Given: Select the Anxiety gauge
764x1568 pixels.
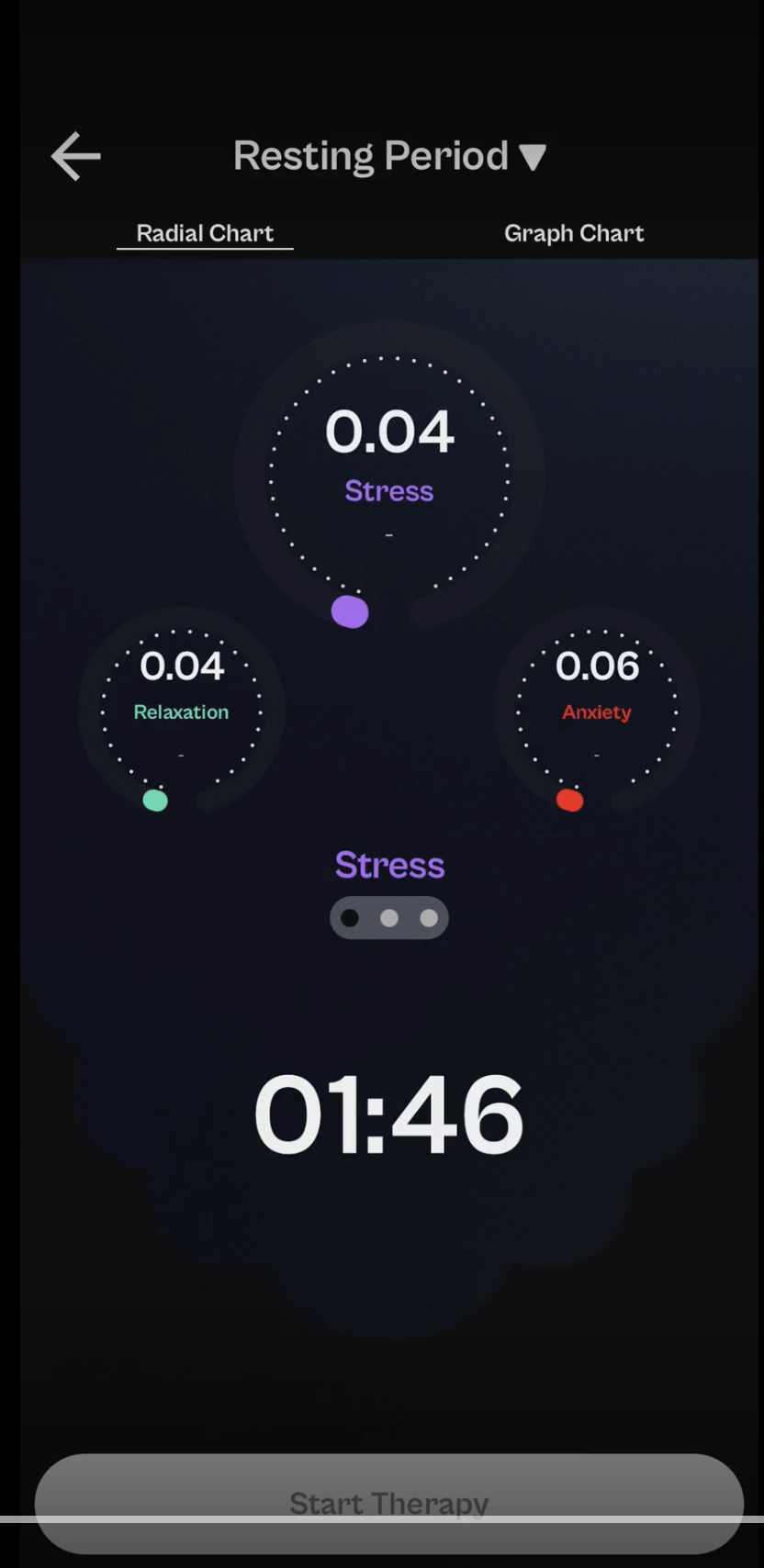Looking at the screenshot, I should tap(597, 709).
